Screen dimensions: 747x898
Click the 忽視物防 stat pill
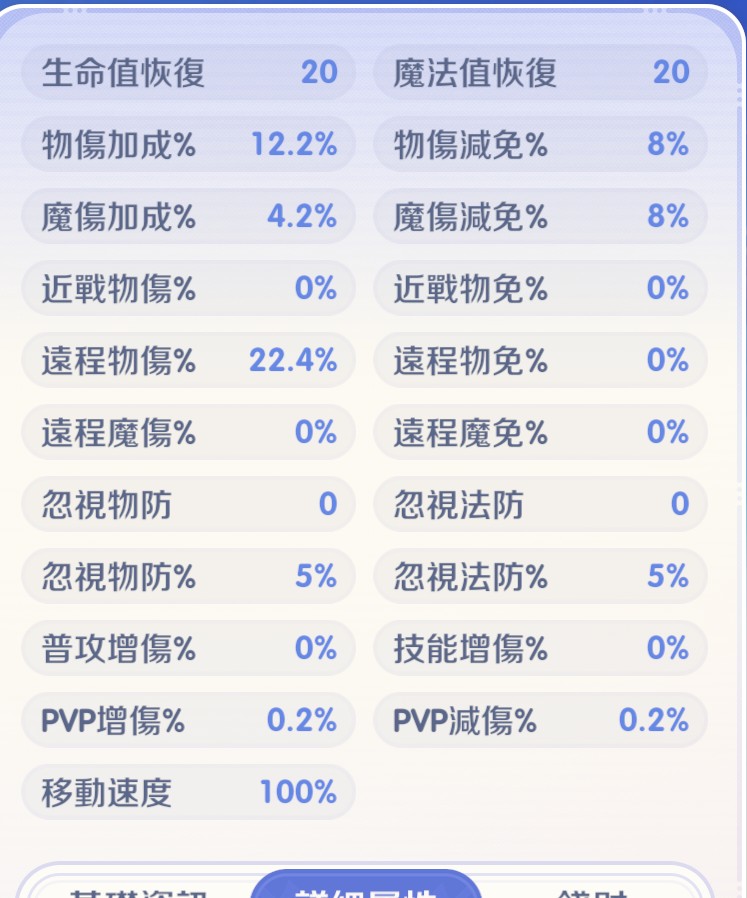tap(188, 504)
